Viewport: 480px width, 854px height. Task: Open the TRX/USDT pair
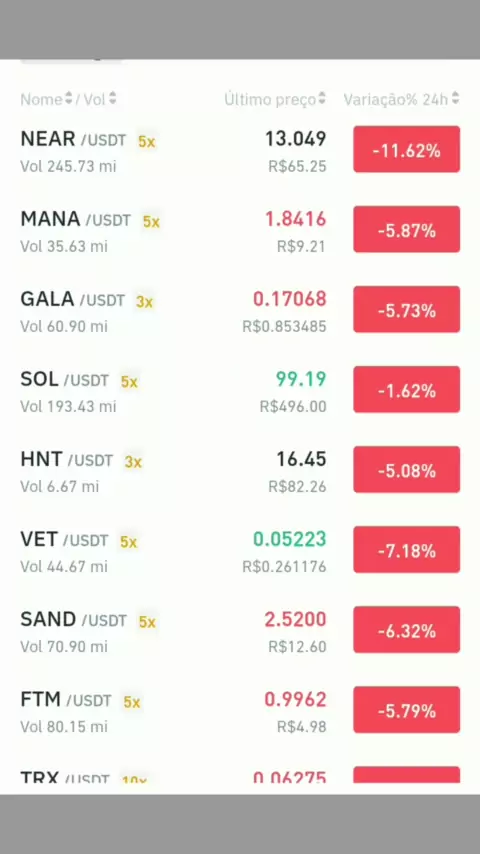pos(240,773)
